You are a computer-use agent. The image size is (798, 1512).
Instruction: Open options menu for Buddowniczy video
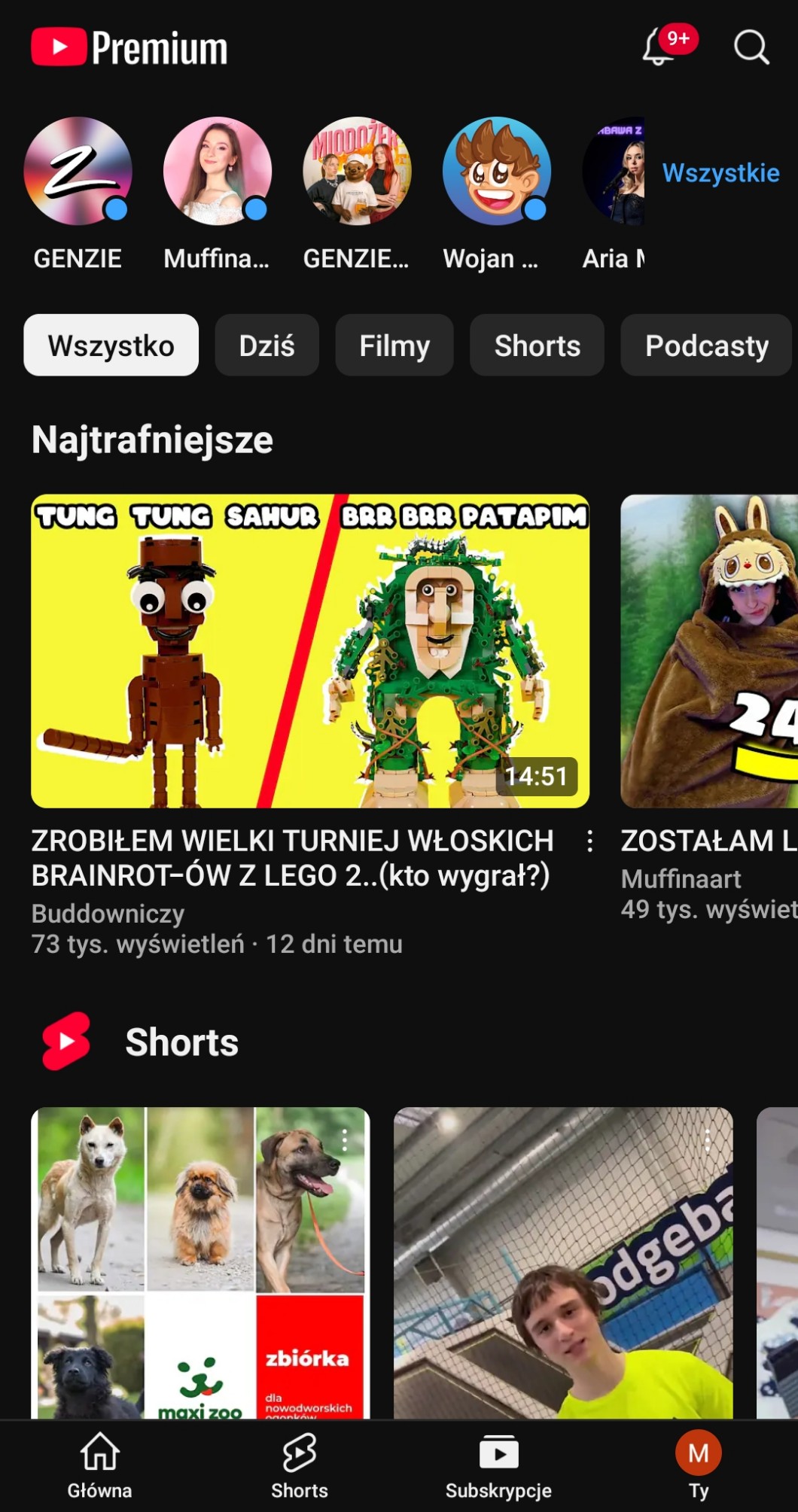coord(589,841)
